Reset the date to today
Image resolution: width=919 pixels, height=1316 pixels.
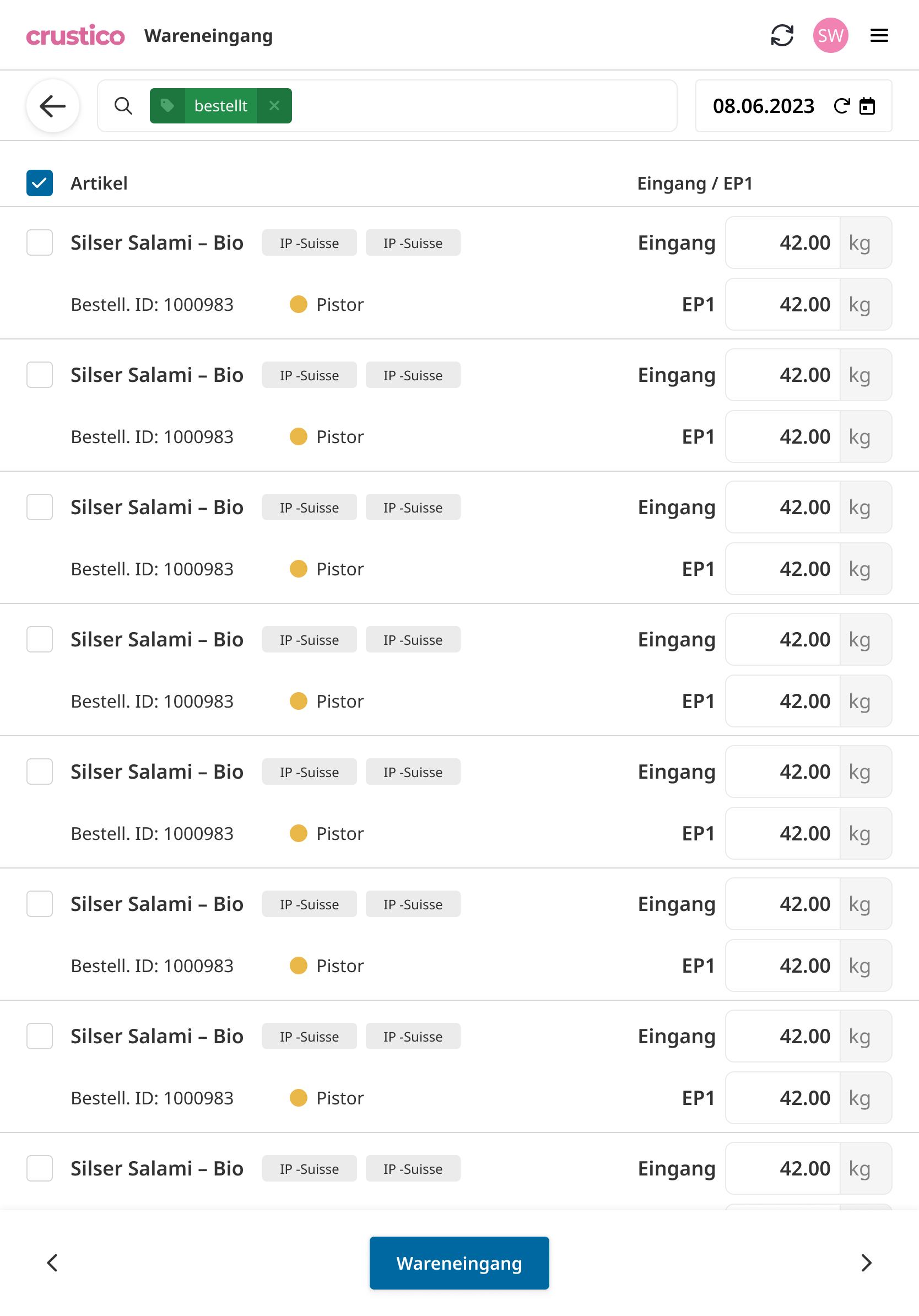(841, 106)
